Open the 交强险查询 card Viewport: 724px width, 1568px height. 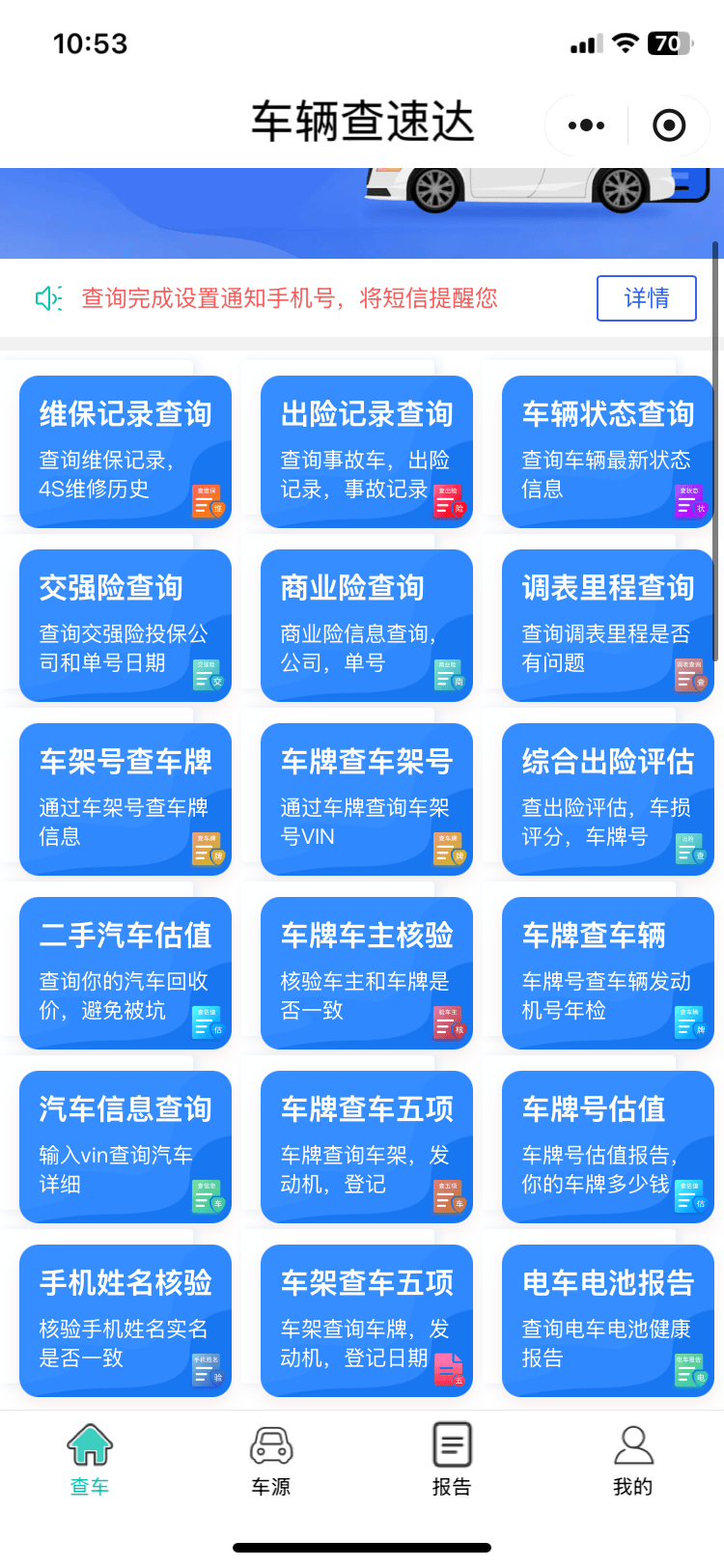(x=125, y=625)
